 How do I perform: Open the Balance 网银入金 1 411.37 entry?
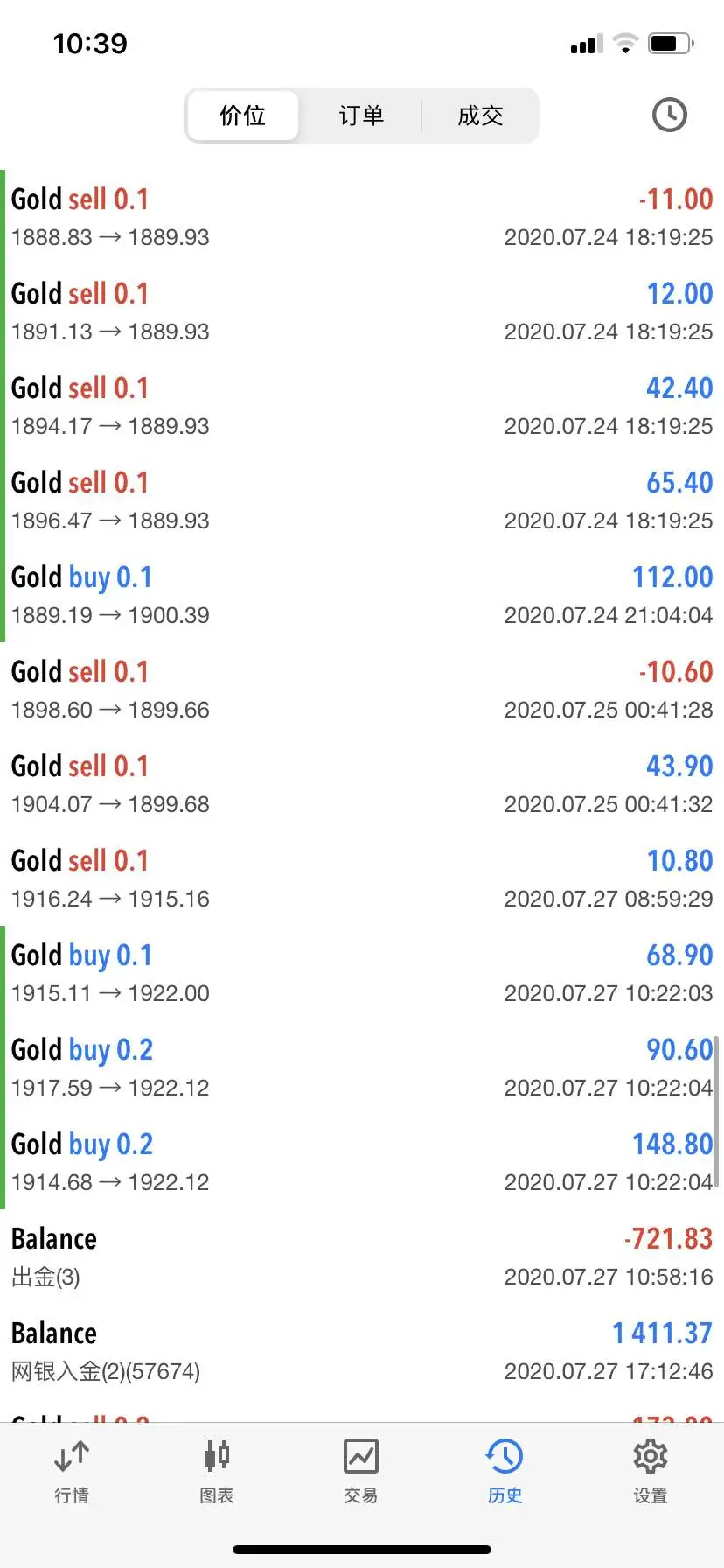(362, 1351)
